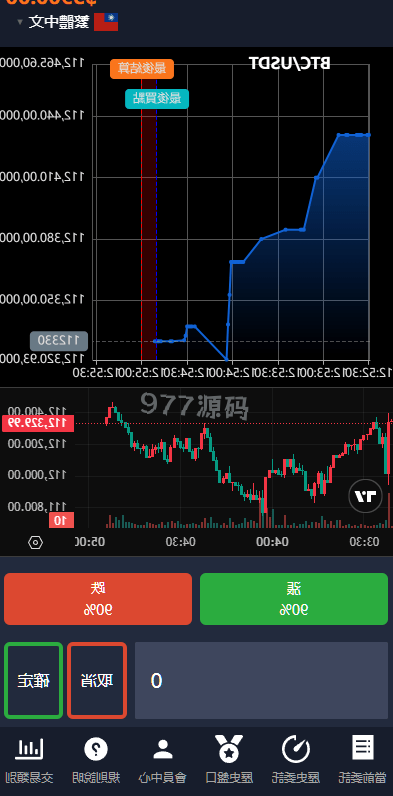Confirm the order with 確定
Image resolution: width=393 pixels, height=796 pixels.
[x=34, y=680]
